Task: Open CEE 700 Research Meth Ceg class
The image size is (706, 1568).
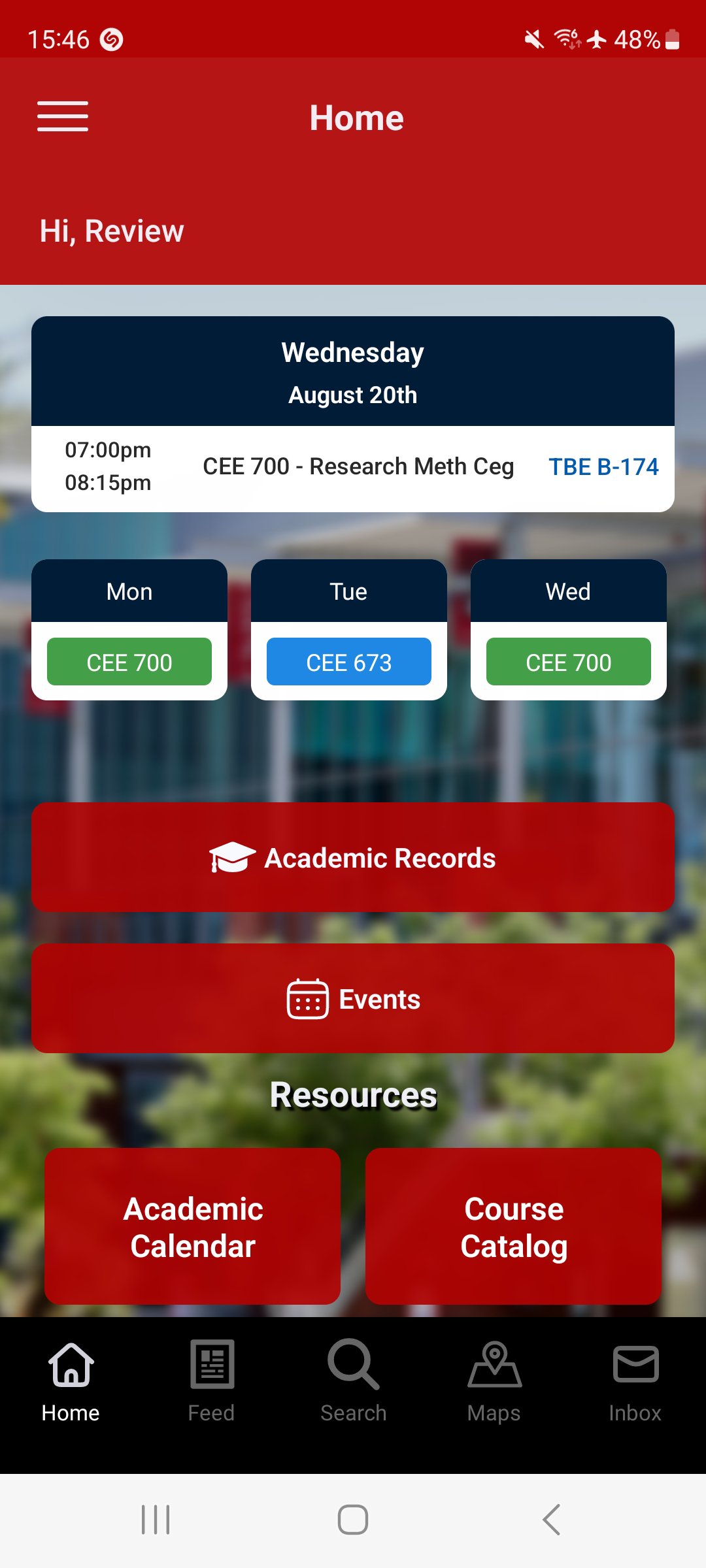Action: (x=358, y=467)
